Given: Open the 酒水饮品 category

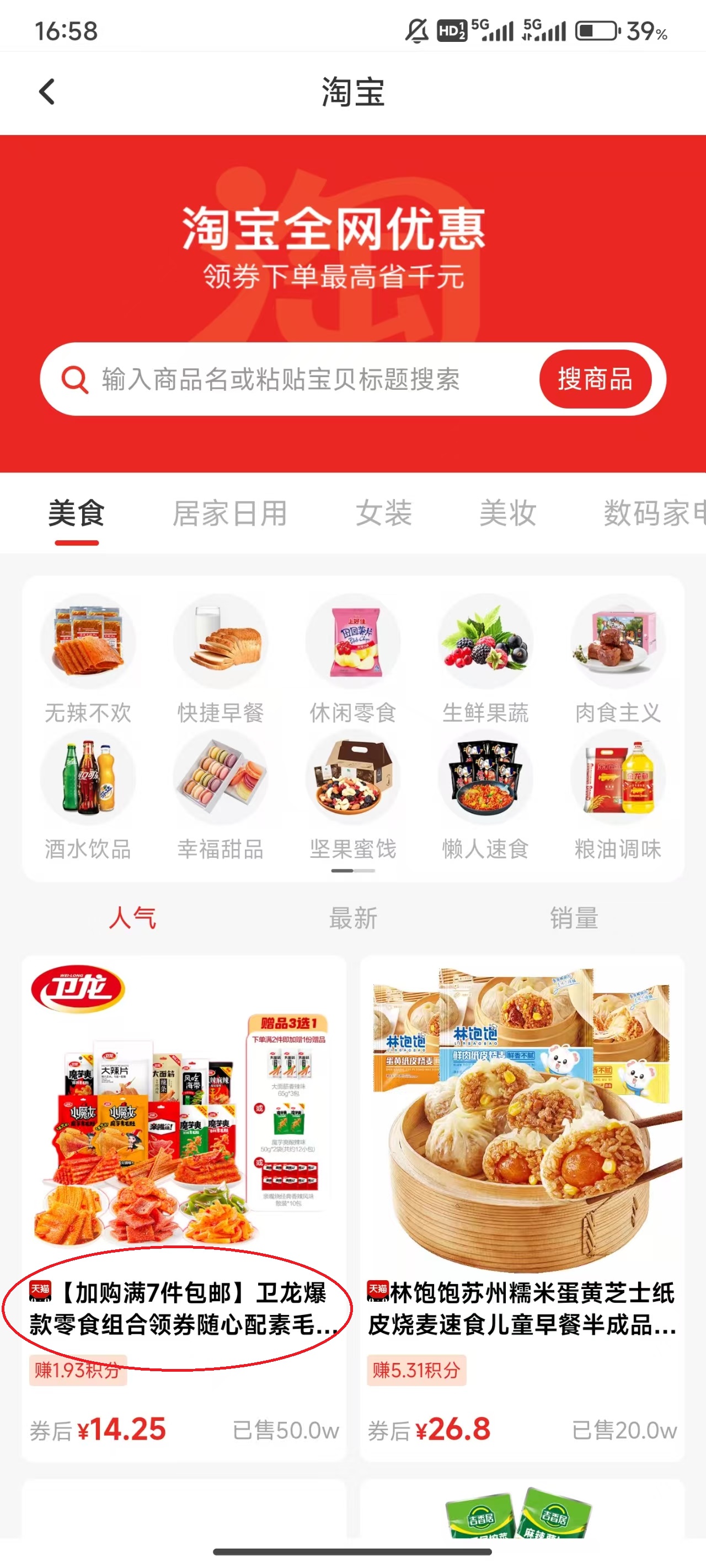Looking at the screenshot, I should (88, 794).
